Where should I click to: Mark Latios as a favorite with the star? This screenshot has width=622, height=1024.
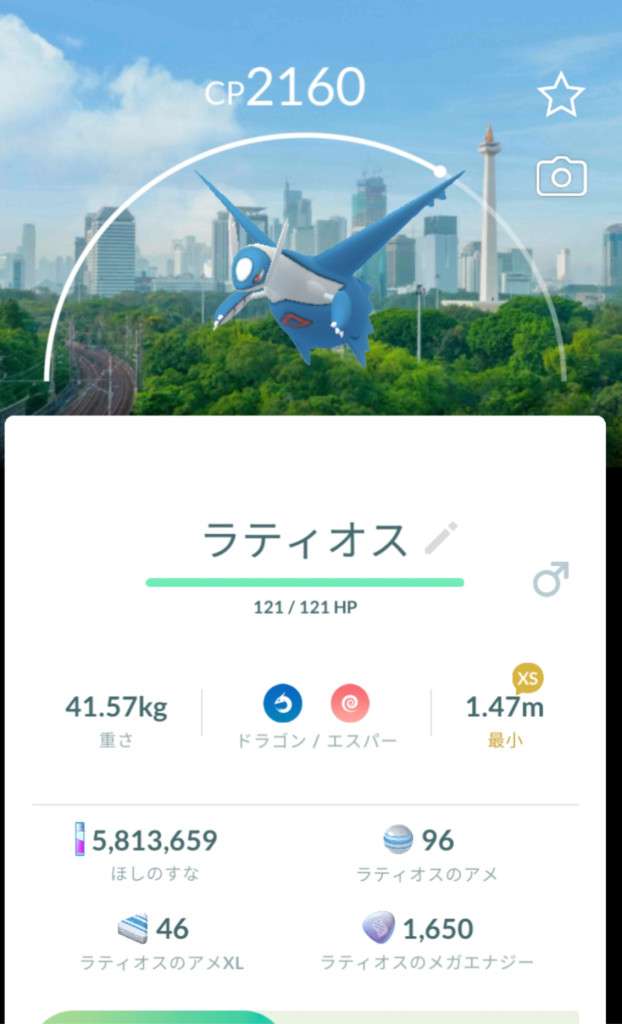pos(561,95)
